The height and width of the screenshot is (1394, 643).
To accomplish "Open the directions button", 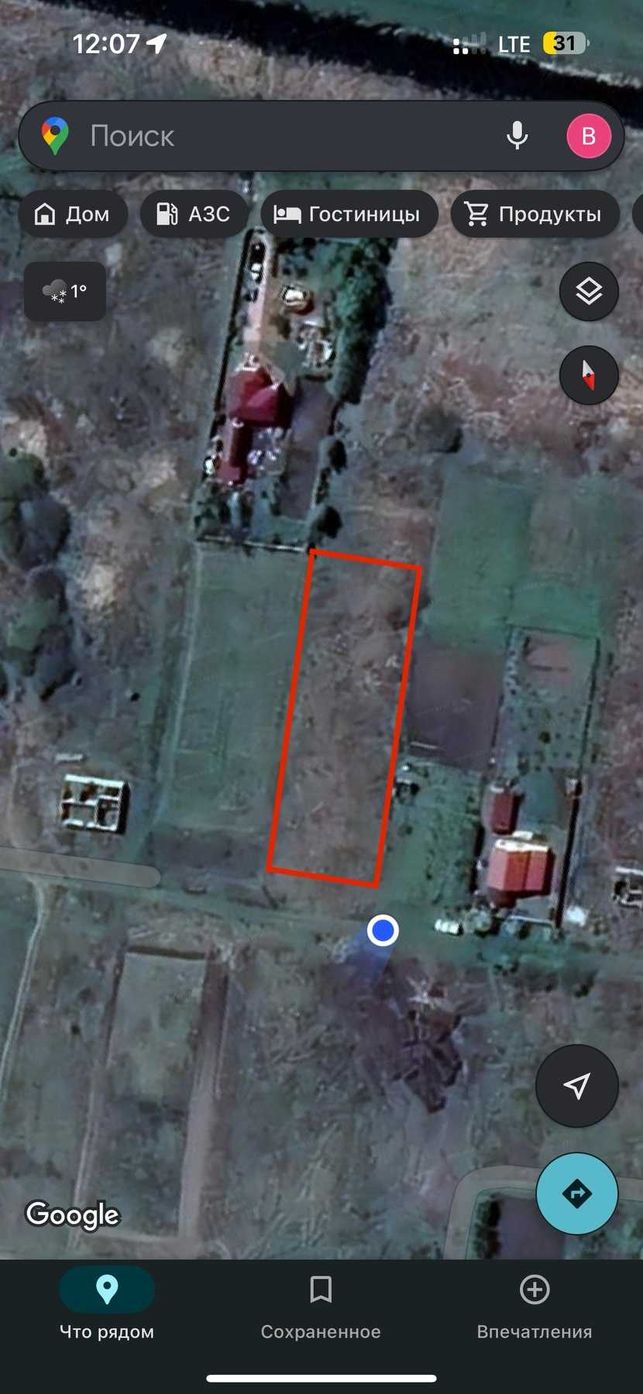I will [x=577, y=1193].
